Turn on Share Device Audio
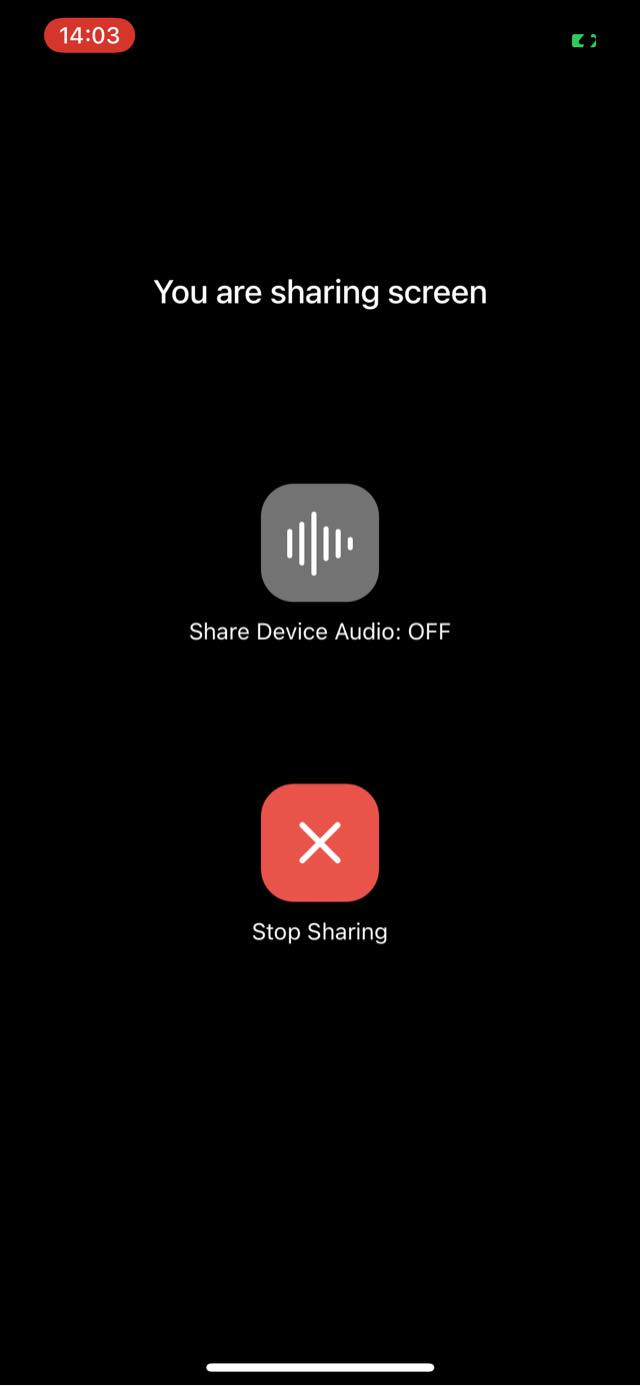 (319, 543)
